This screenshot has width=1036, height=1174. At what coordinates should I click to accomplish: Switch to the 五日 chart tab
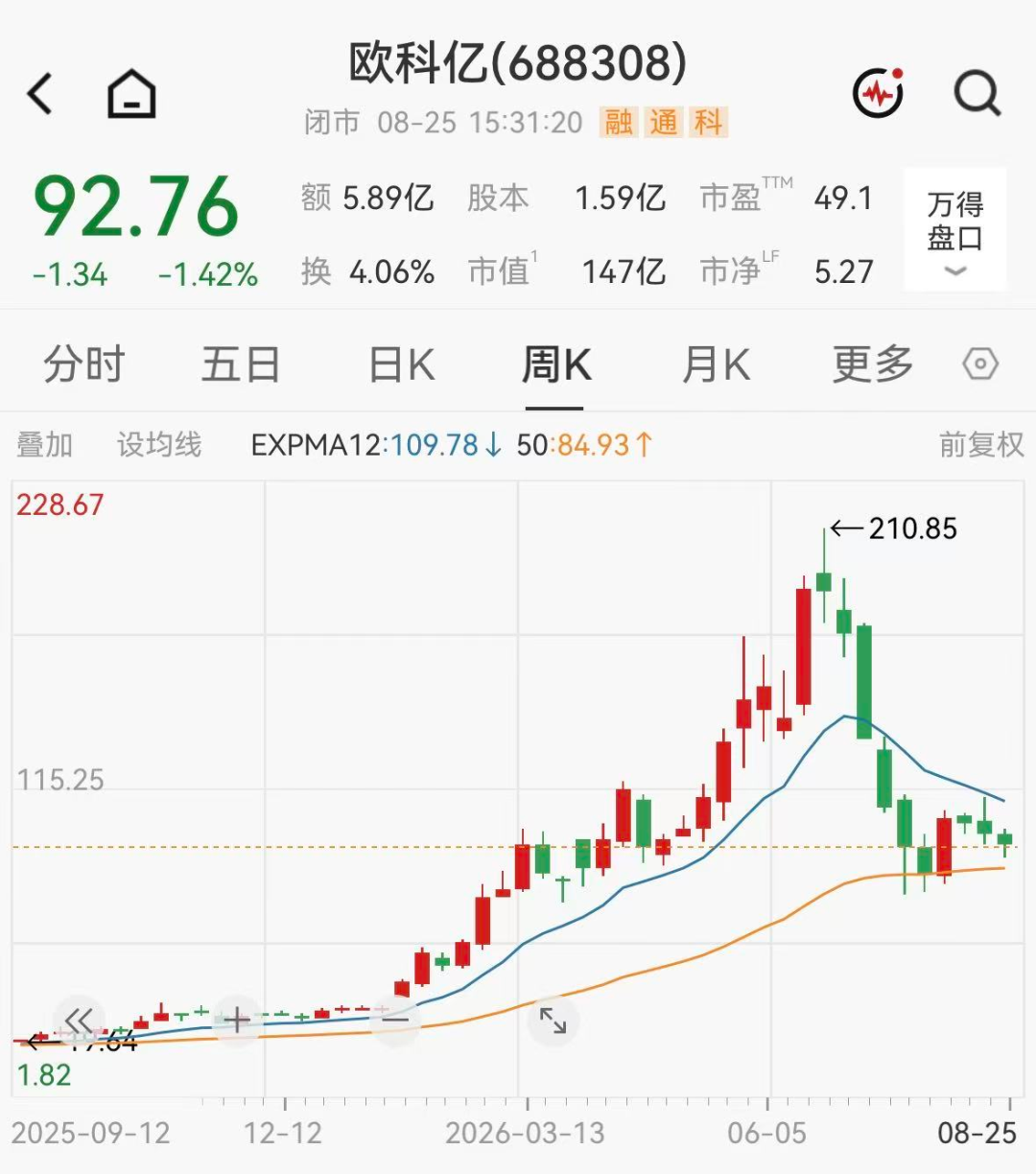(241, 365)
